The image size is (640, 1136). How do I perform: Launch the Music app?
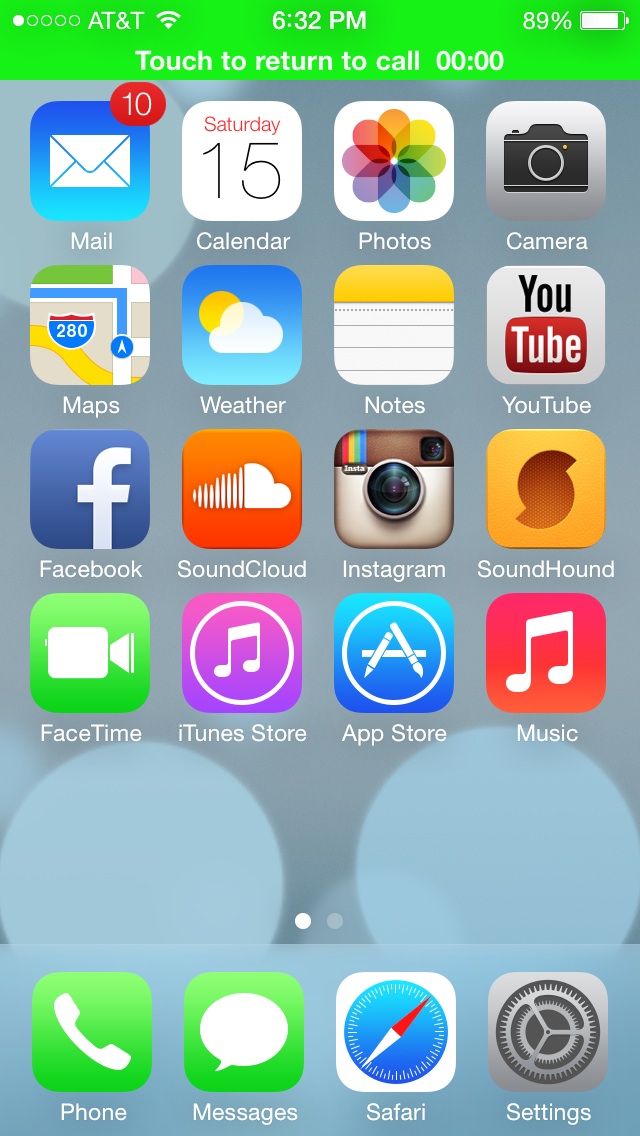click(546, 653)
